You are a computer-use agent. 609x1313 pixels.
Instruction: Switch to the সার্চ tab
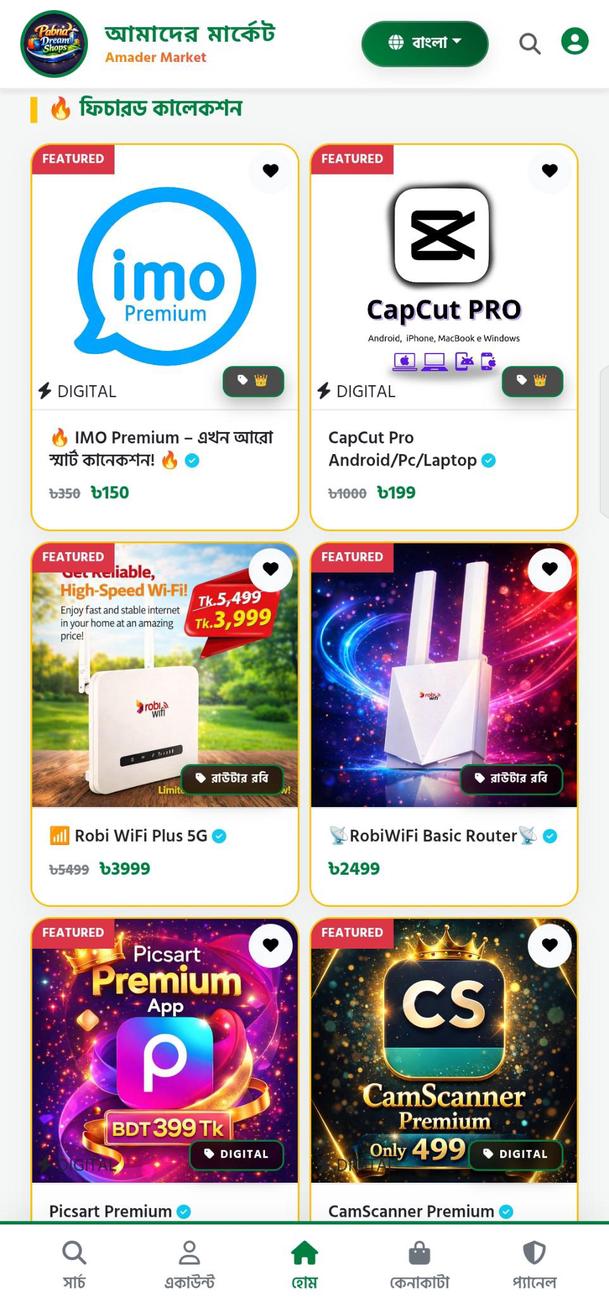tap(74, 1266)
